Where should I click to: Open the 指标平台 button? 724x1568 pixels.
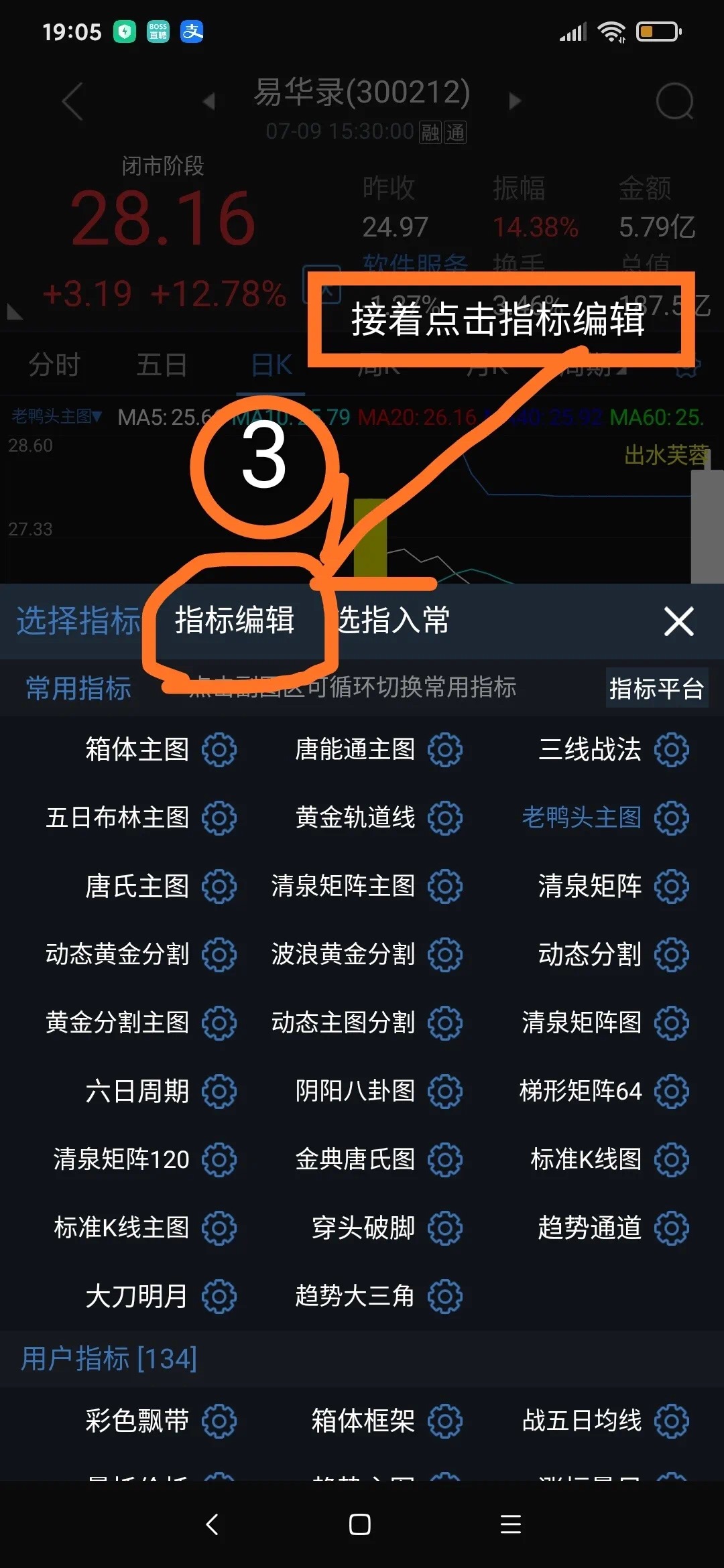pos(656,688)
